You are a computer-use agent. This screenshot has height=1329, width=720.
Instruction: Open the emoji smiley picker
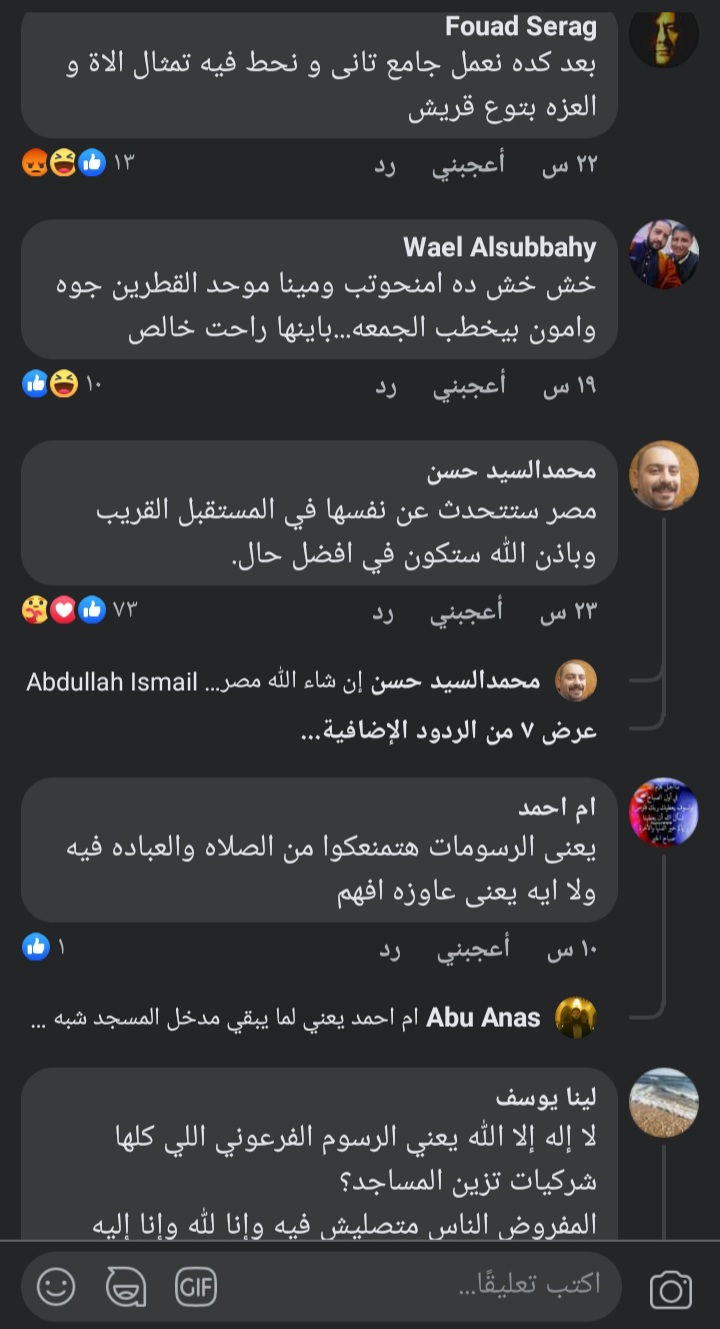pos(56,1287)
